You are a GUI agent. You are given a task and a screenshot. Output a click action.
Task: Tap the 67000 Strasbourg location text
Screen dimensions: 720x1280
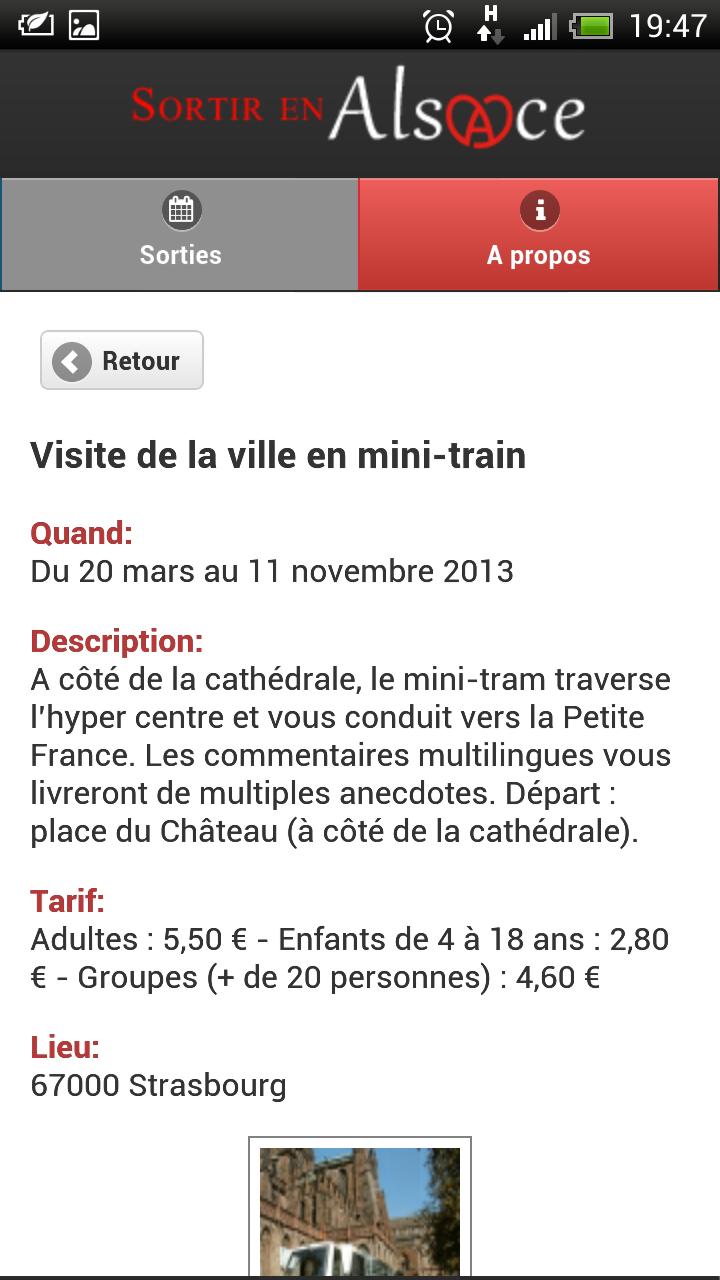click(x=157, y=1085)
